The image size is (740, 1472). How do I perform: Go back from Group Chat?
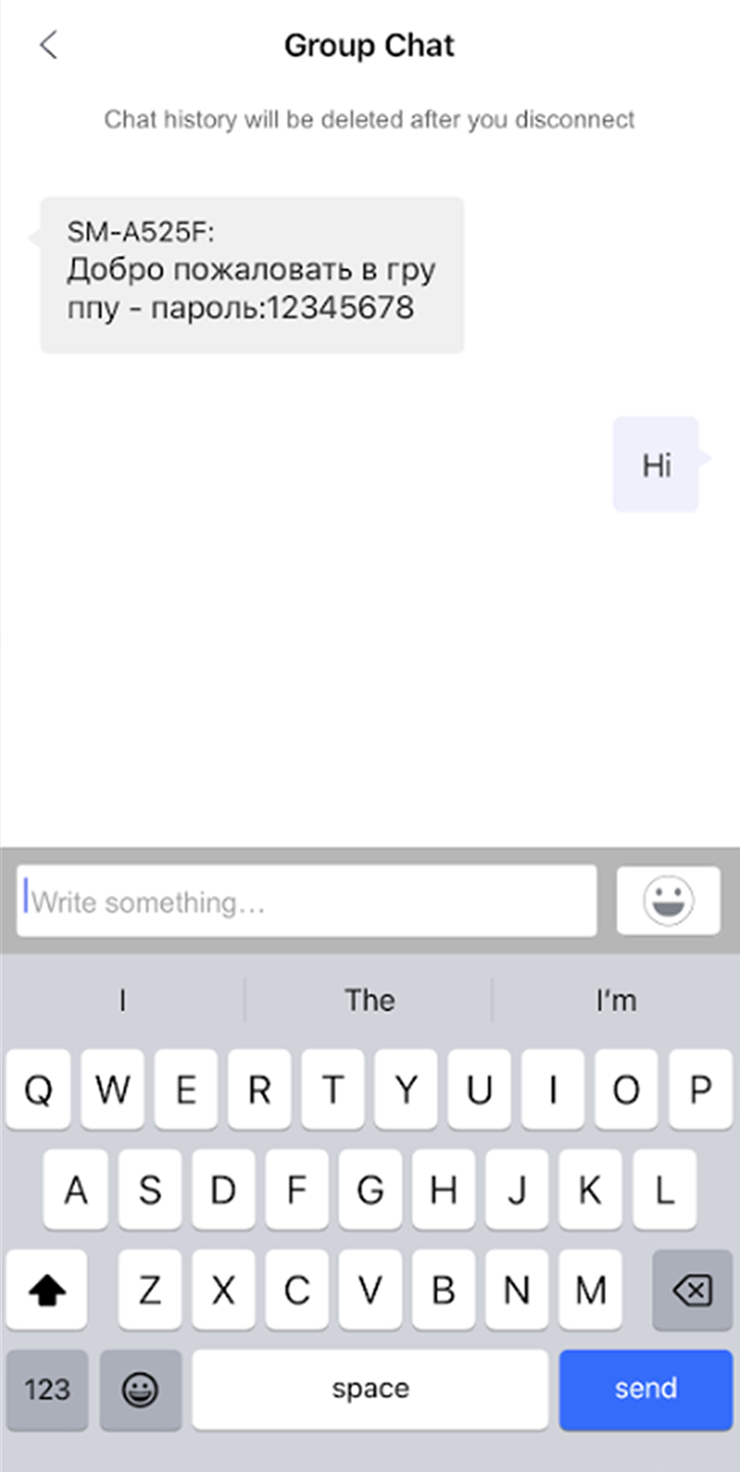coord(48,46)
